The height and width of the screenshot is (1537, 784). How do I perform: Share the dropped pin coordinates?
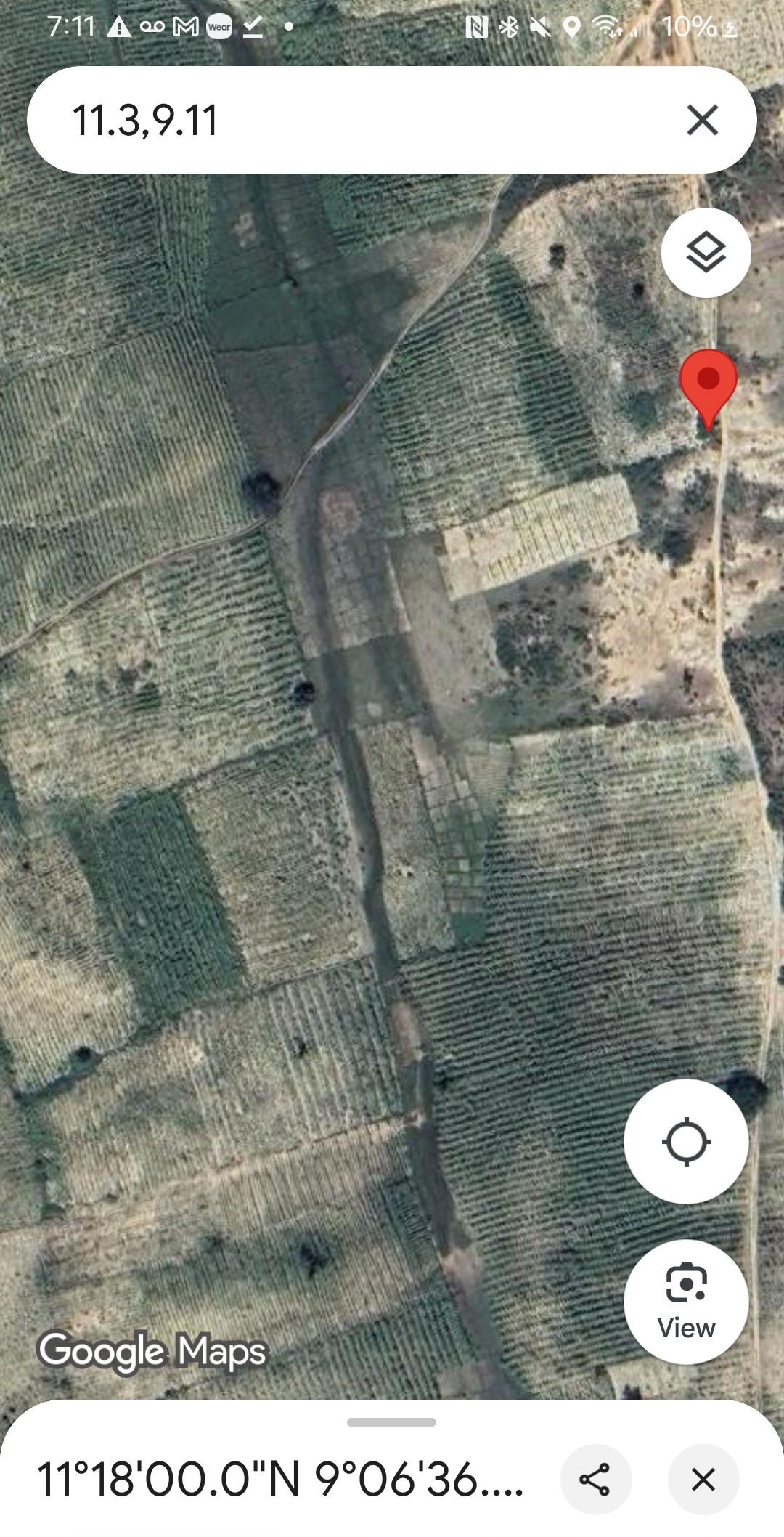[595, 1480]
